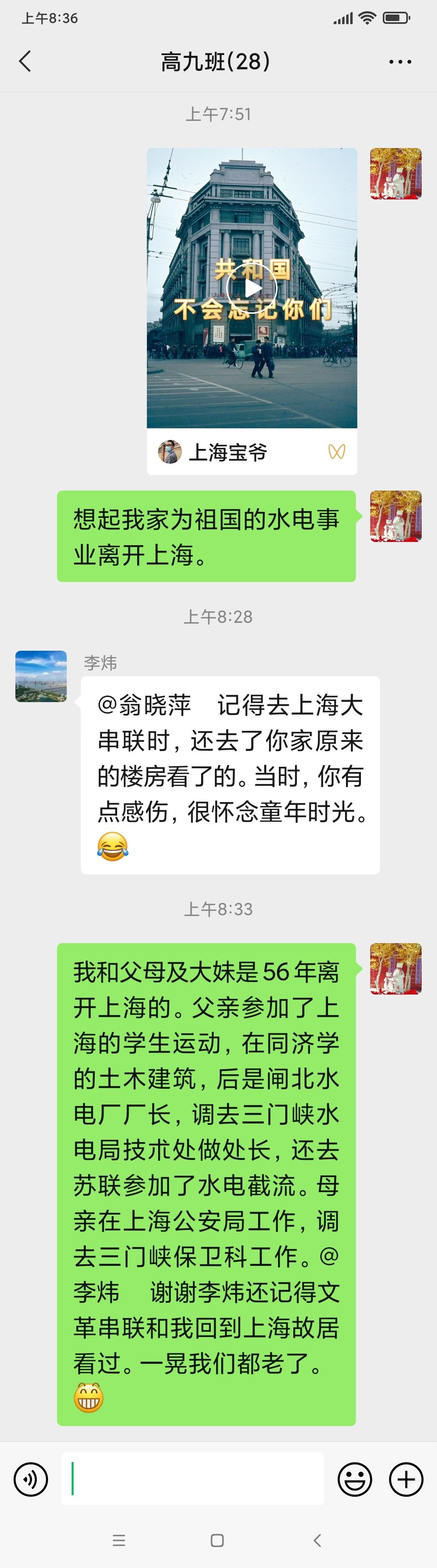This screenshot has width=437, height=1568.
Task: Open sender avatar beside the video message
Action: pyautogui.click(x=396, y=174)
